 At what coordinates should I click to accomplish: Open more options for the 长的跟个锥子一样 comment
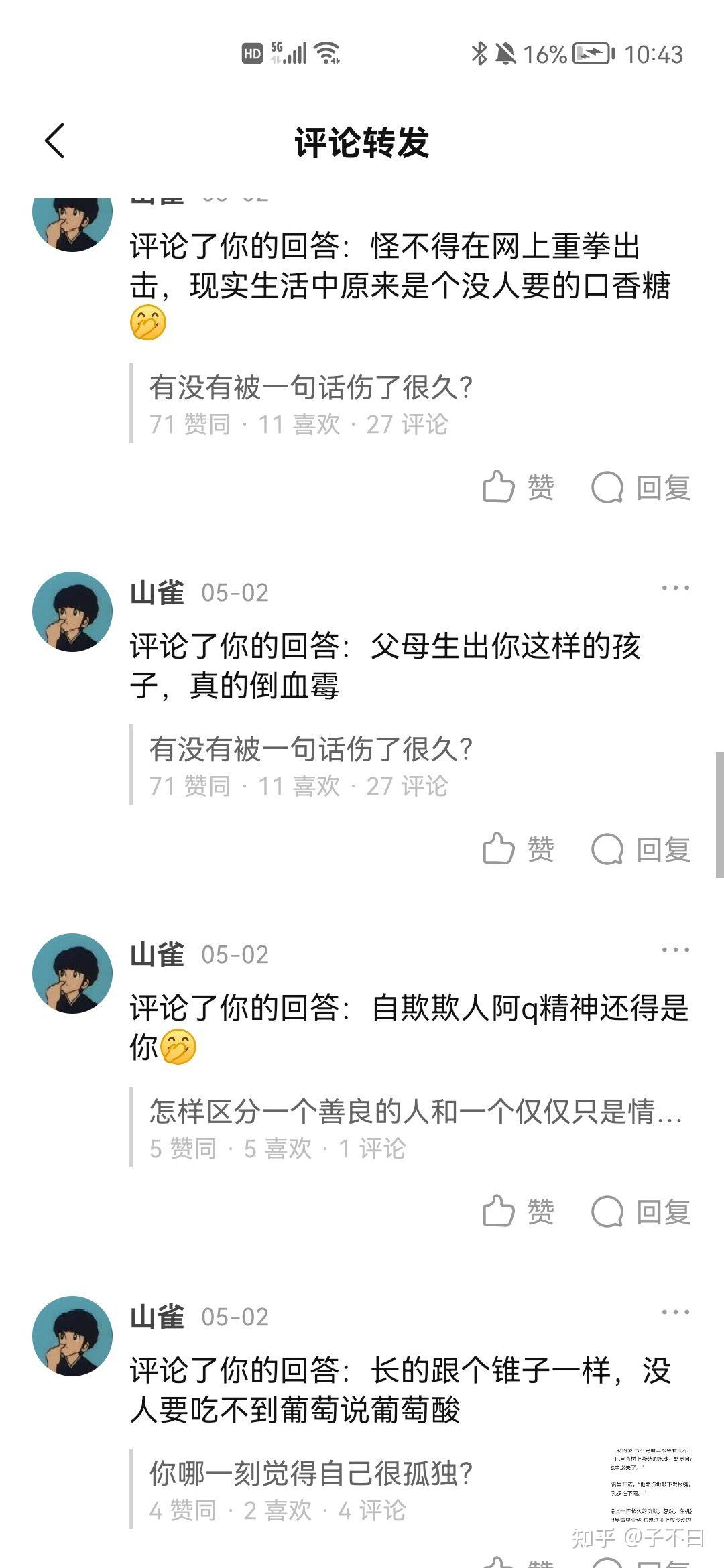[675, 1312]
